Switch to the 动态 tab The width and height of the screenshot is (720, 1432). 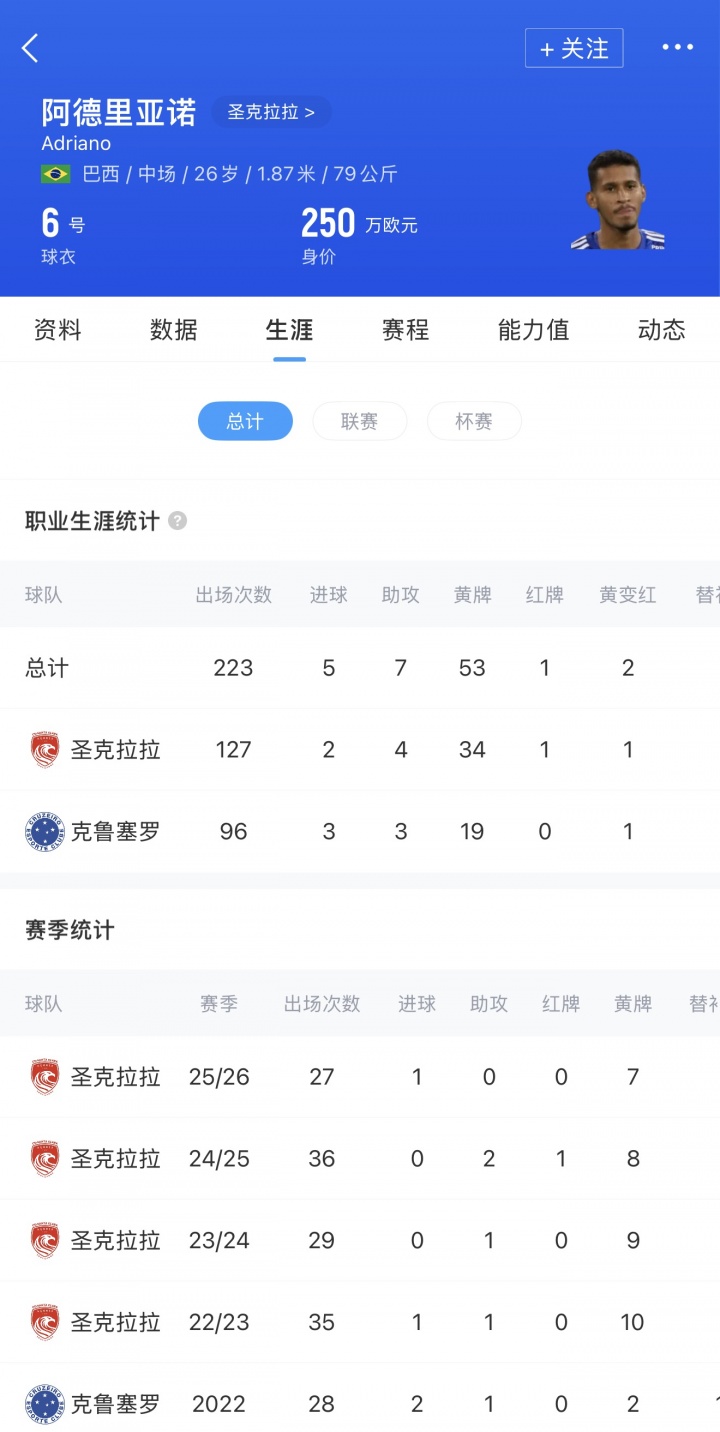(x=661, y=330)
